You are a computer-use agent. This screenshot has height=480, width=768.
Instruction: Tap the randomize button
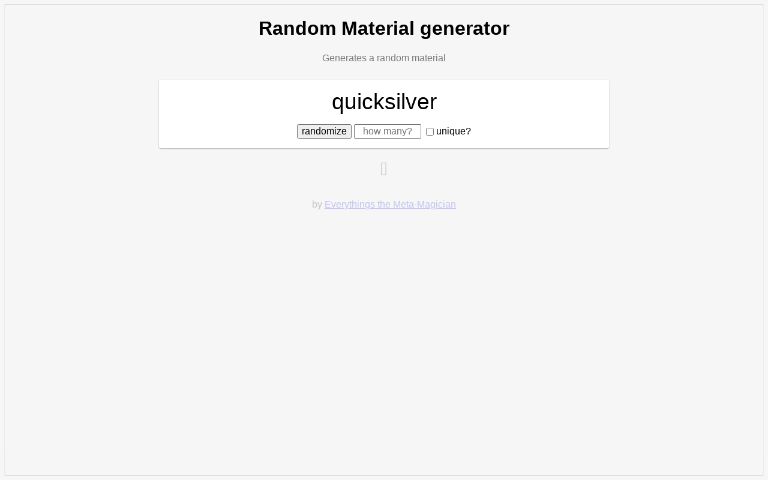coord(324,131)
